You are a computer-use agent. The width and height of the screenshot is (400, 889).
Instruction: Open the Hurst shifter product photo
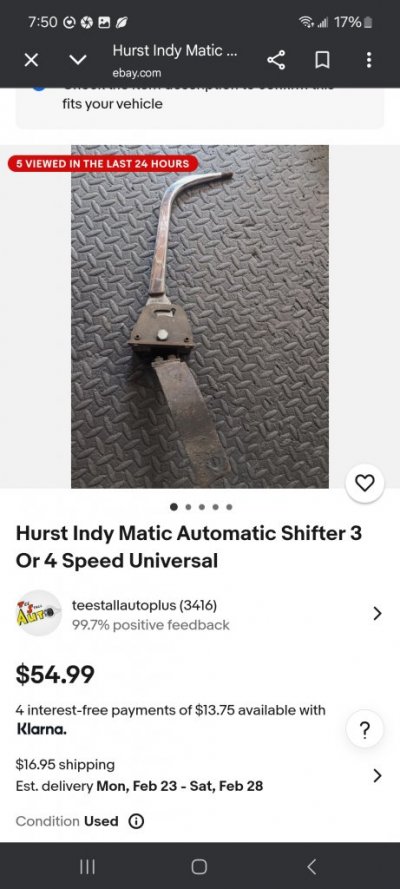click(199, 316)
